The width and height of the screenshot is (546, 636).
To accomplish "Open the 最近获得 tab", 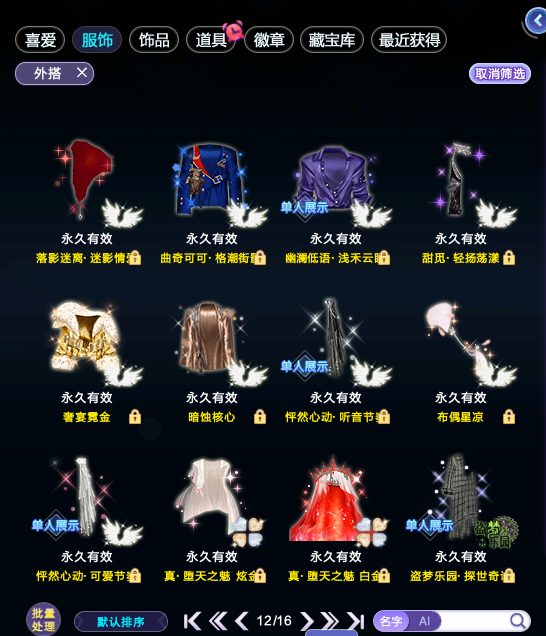I will coord(409,40).
